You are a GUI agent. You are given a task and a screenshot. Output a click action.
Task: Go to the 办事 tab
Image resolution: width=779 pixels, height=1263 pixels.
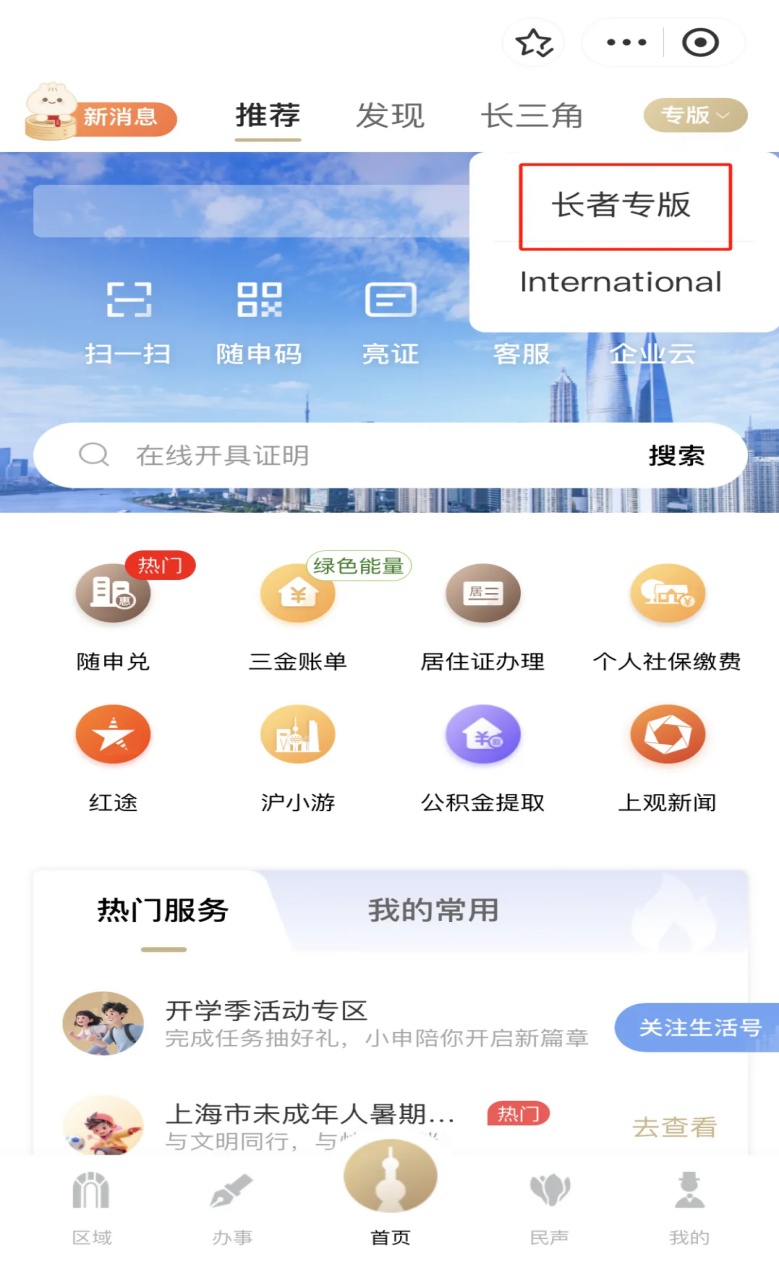point(232,1208)
